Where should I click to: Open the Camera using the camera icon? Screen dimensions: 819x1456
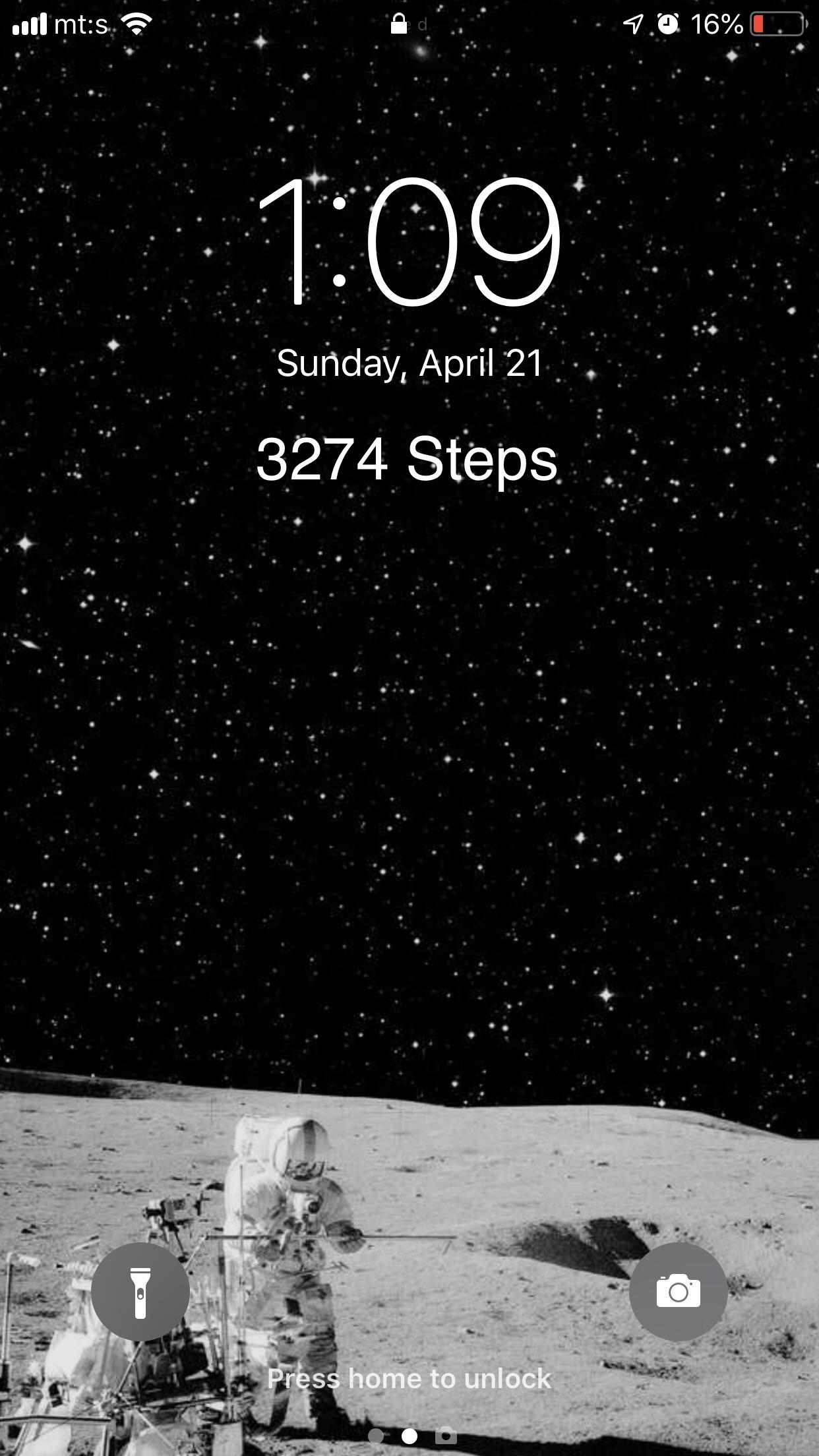coord(679,1292)
